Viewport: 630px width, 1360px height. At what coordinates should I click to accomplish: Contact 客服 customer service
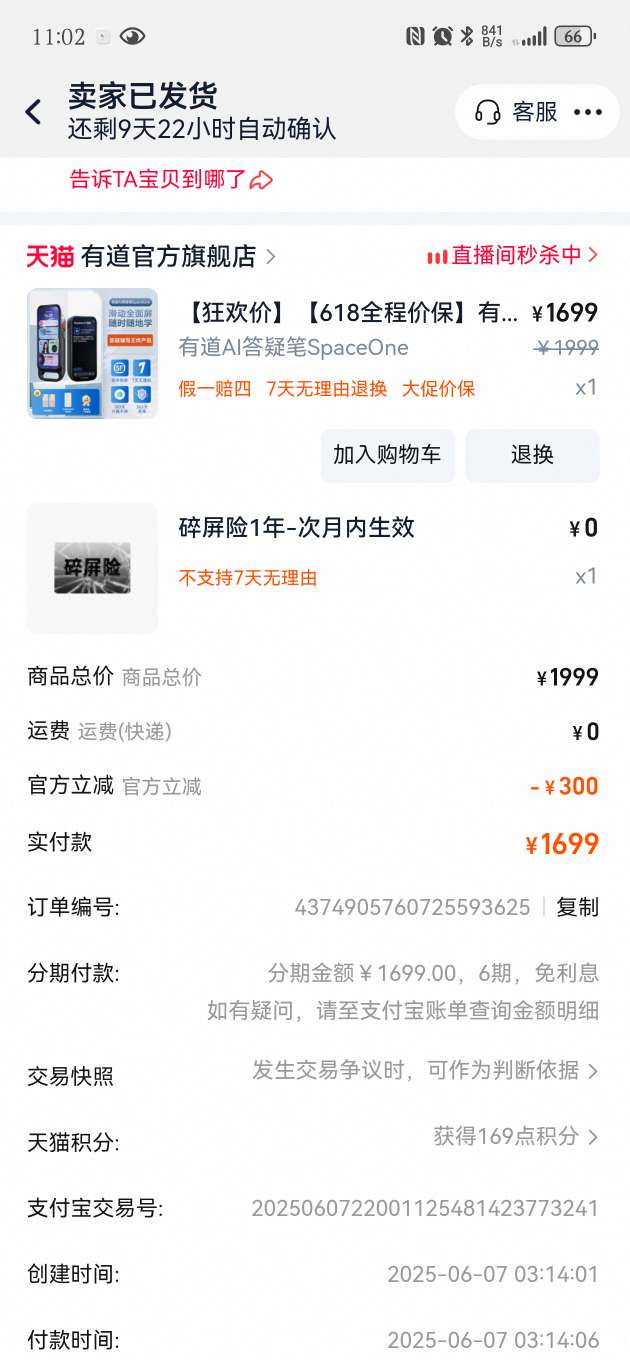[517, 112]
